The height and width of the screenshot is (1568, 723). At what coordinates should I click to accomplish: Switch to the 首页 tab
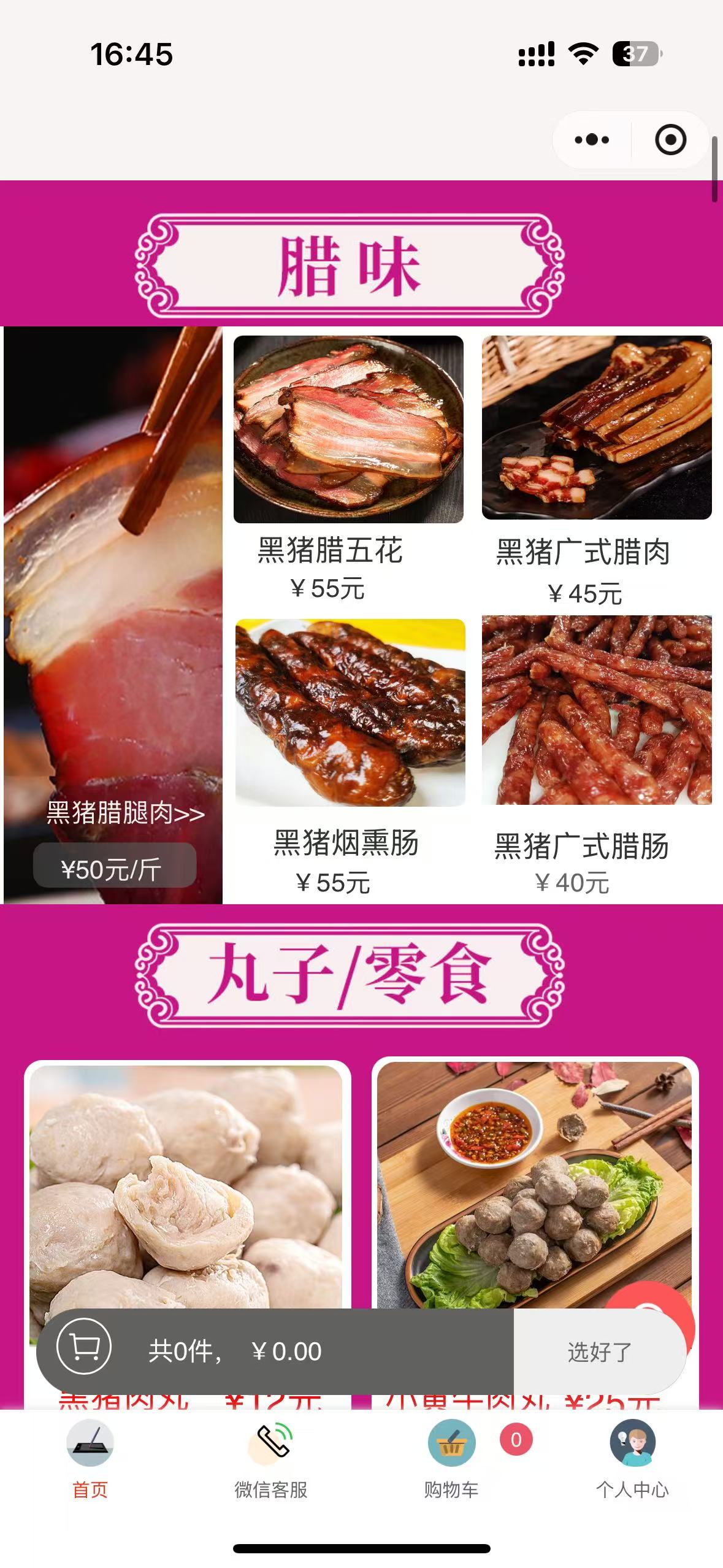coord(90,1460)
